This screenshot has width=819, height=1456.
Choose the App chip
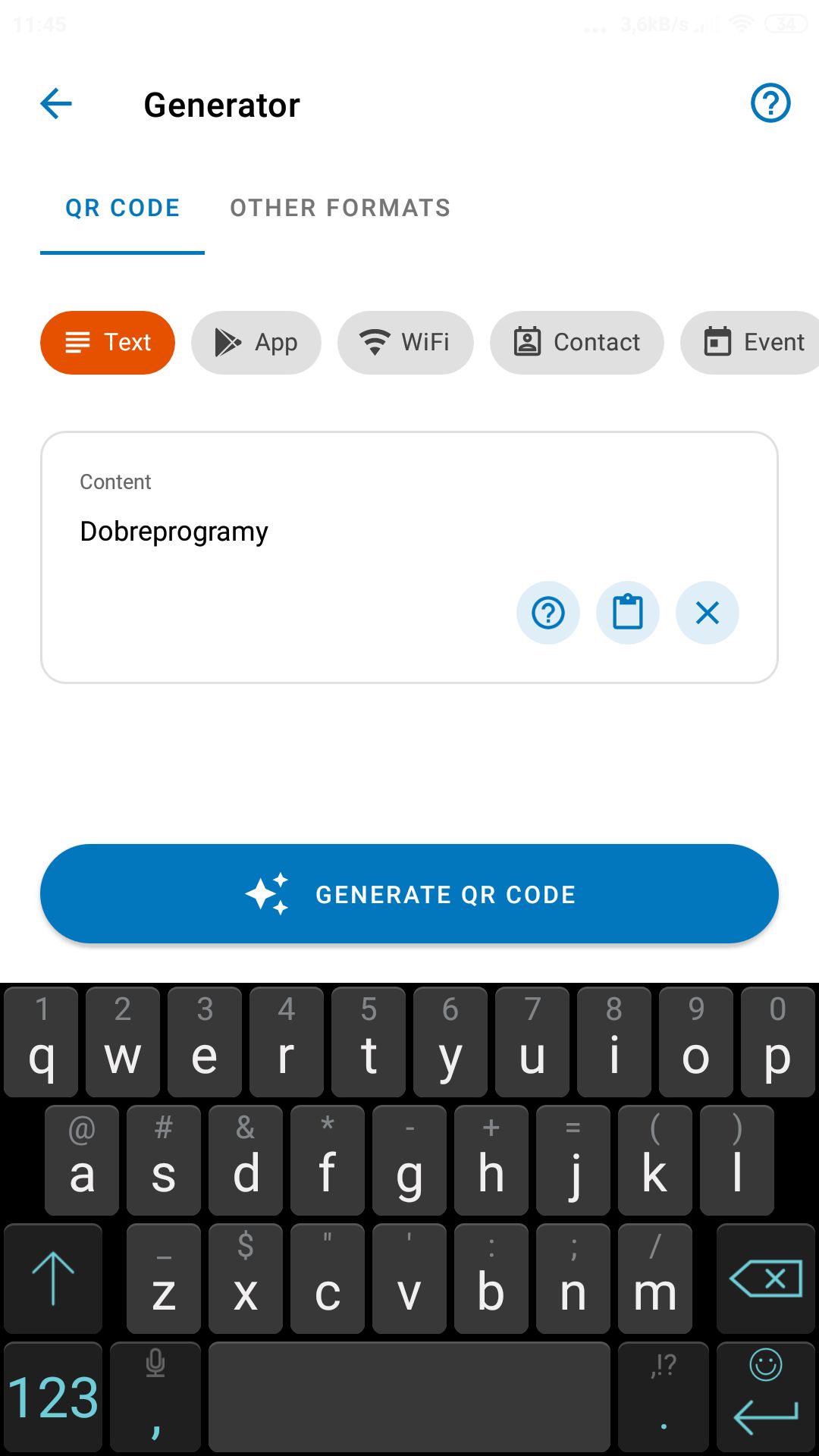[256, 343]
